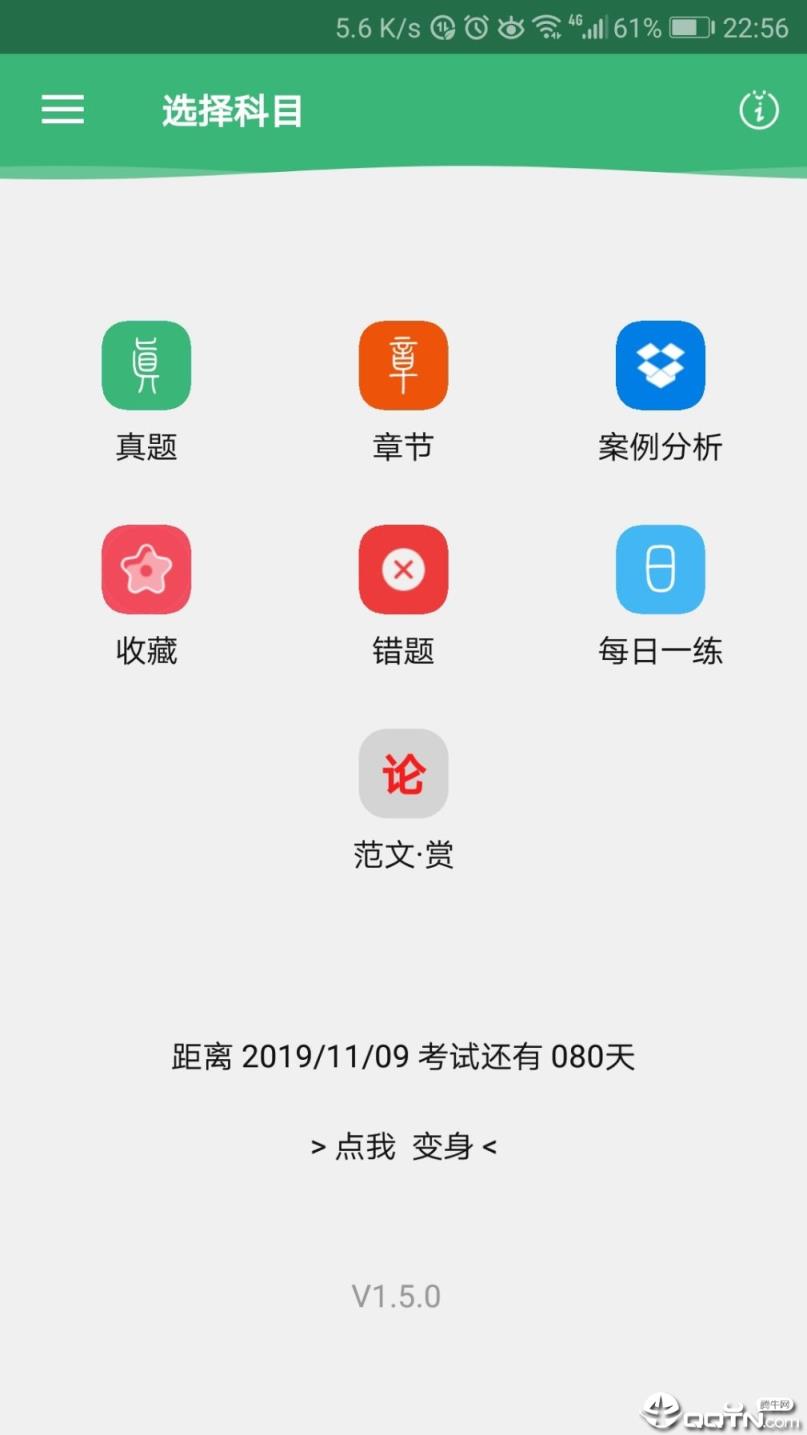Select the 选择科目 title bar

point(231,110)
